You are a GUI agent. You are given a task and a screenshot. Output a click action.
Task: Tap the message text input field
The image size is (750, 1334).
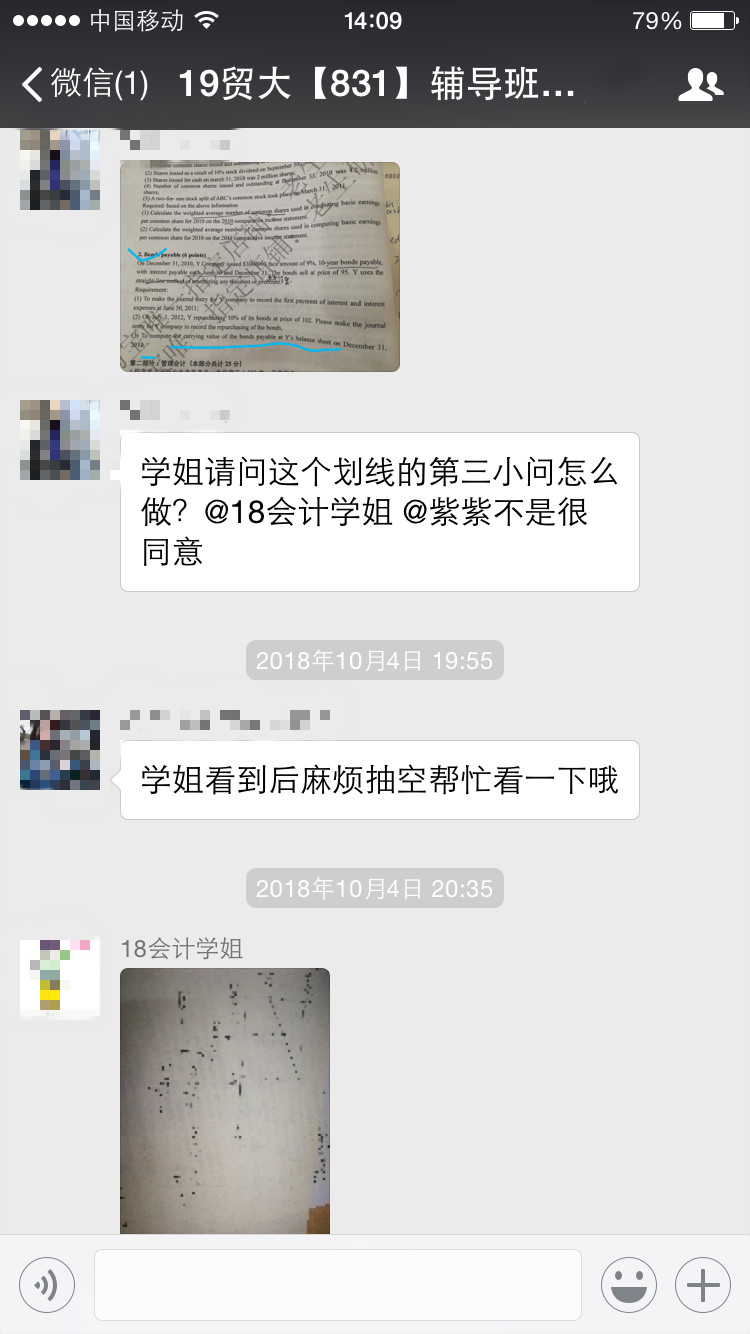point(337,1285)
